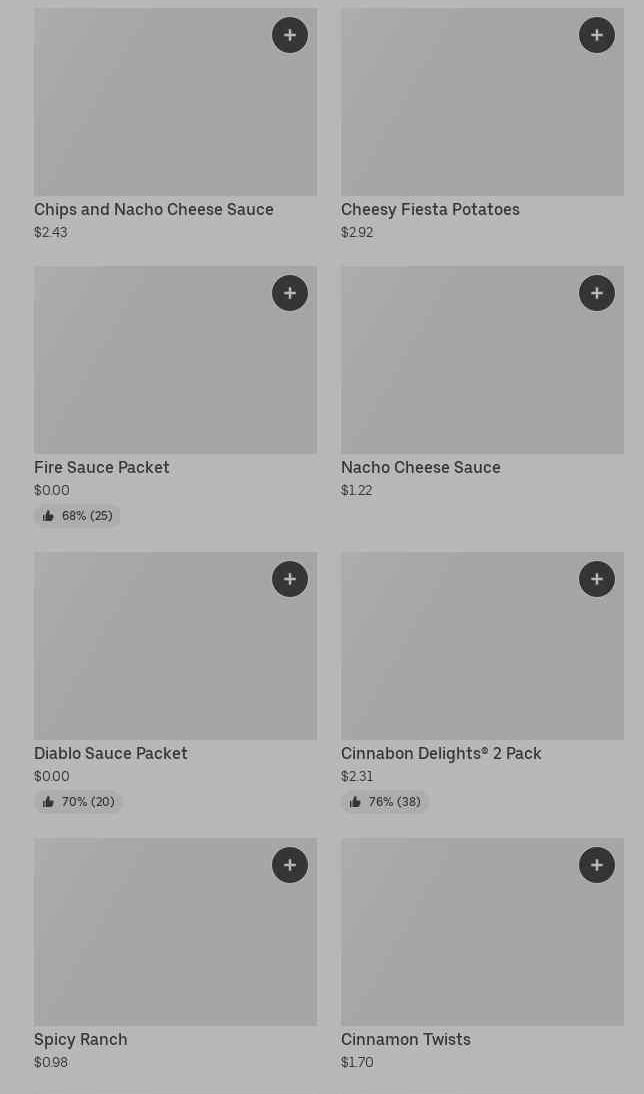
Task: Add Nacho Cheese Sauce with plus icon
Action: click(597, 293)
